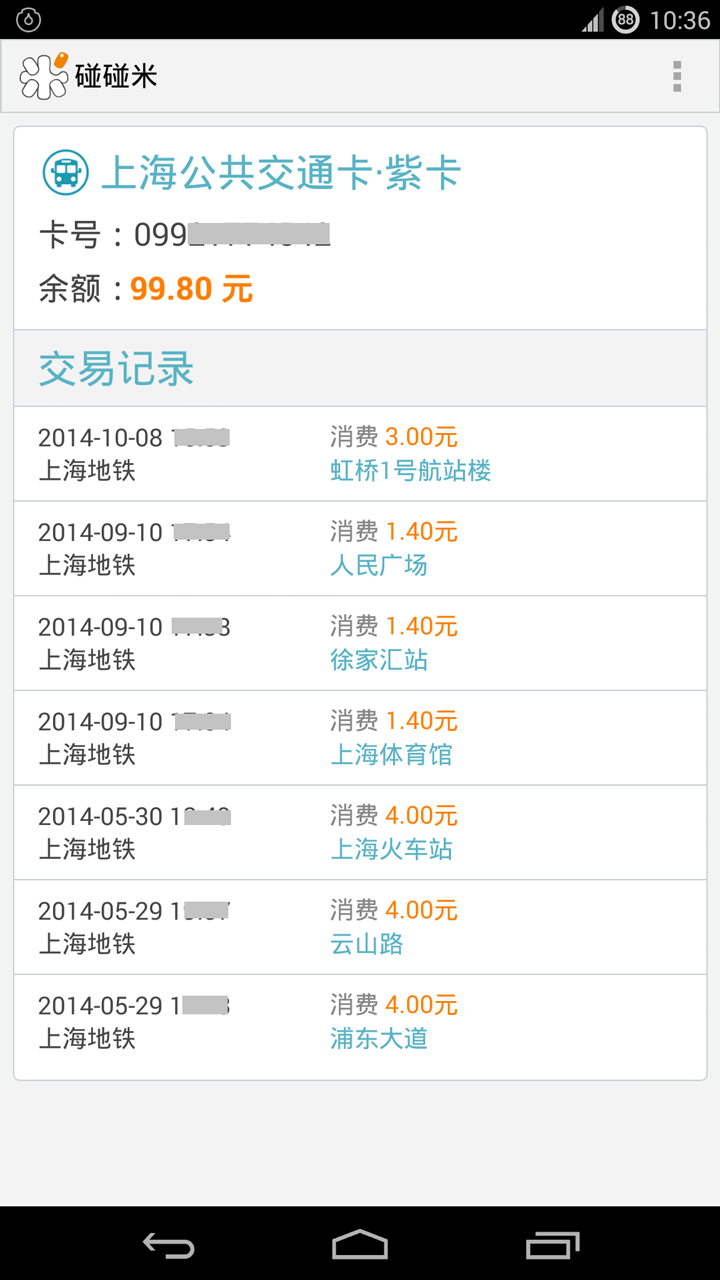Viewport: 720px width, 1280px height.
Task: Tap the 云山路 entry
Action: pos(365,944)
